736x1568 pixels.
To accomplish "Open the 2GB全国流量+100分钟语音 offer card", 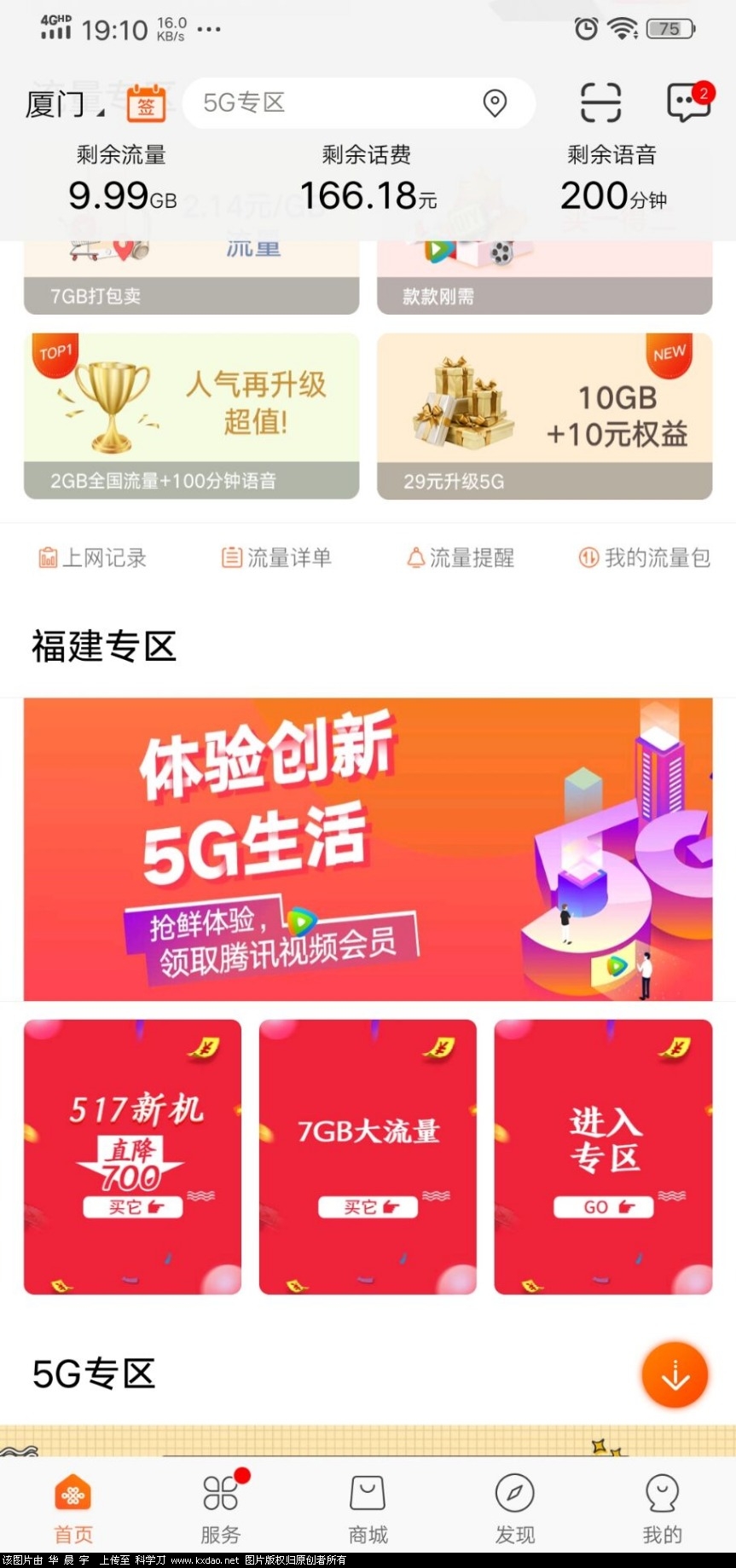I will (191, 416).
